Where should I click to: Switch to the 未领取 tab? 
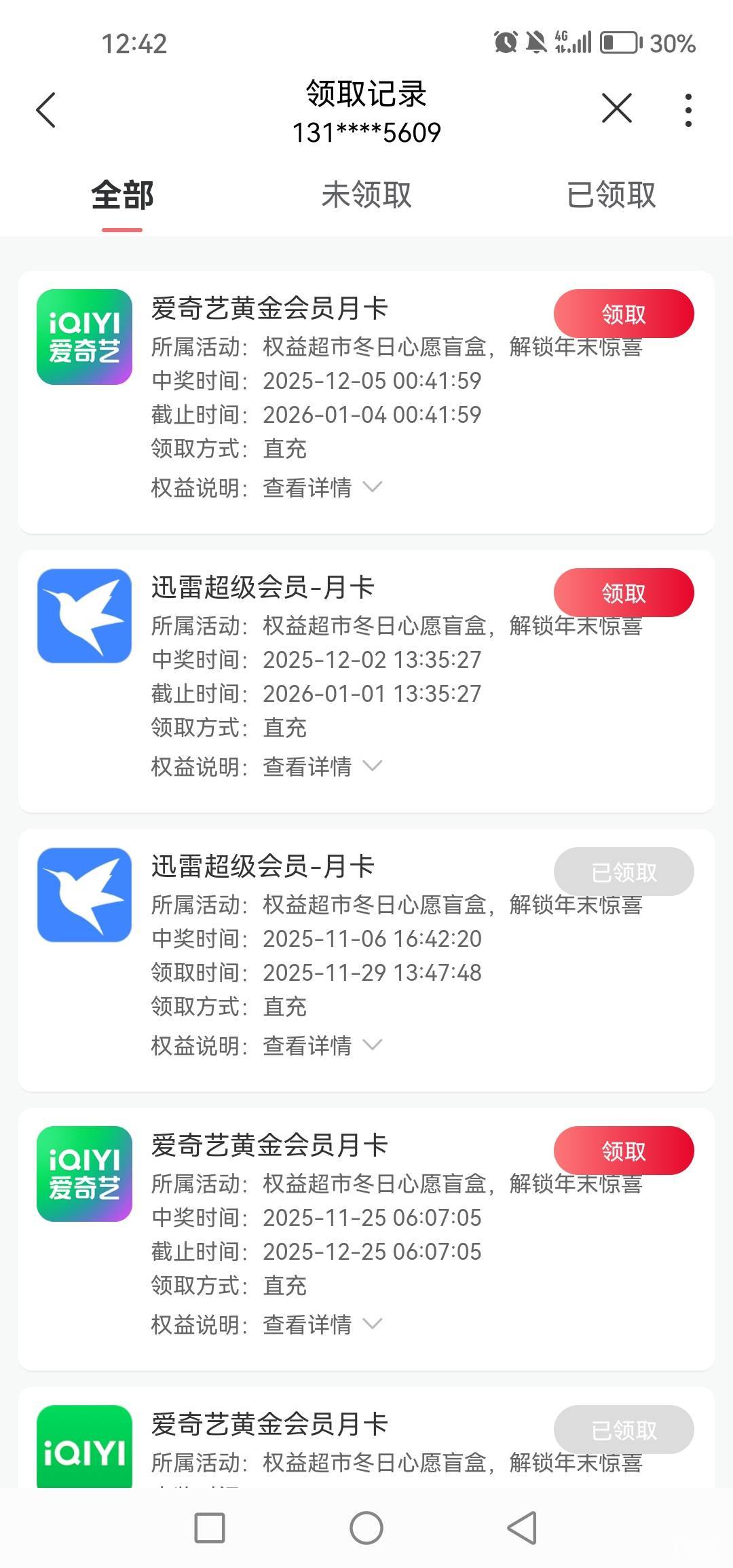pos(366,195)
